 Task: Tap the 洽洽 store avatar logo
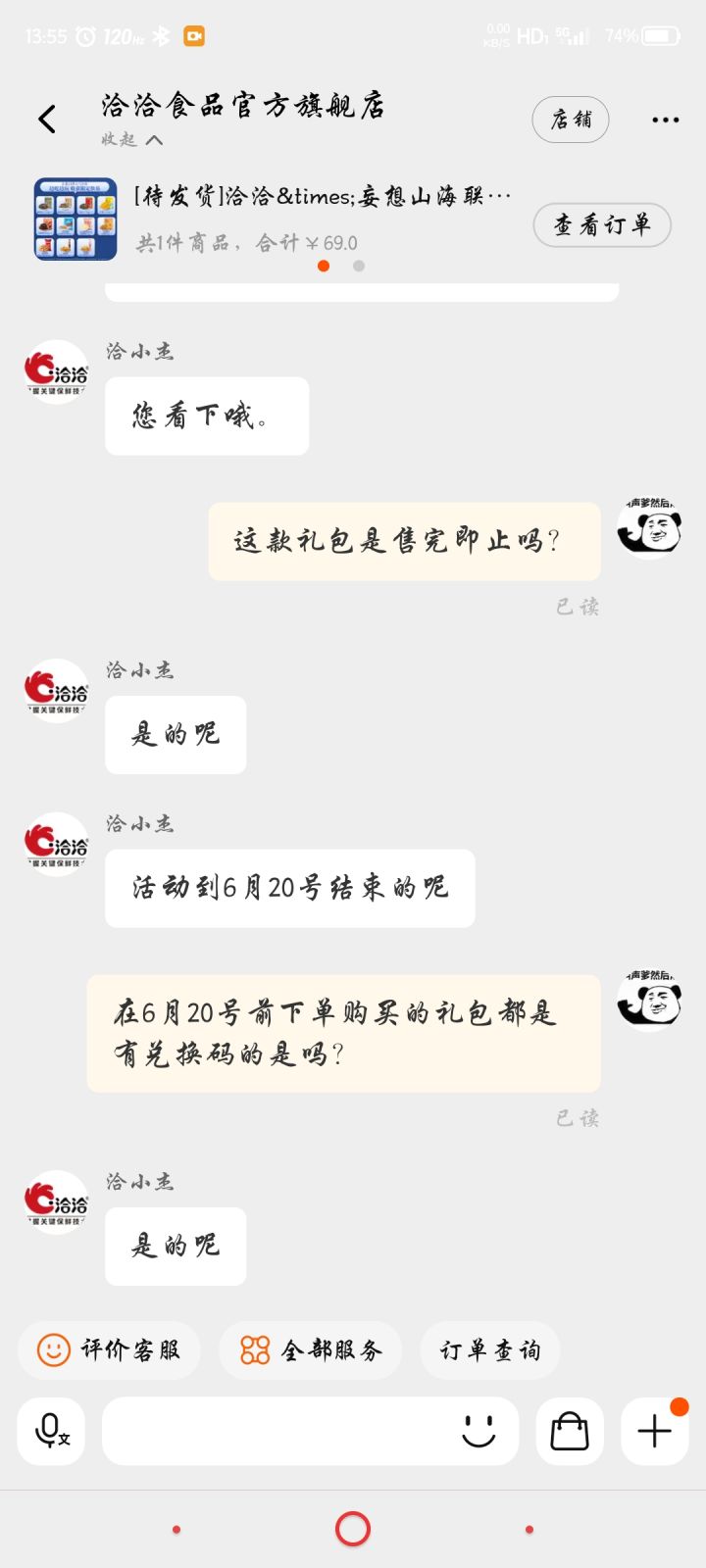[56, 372]
